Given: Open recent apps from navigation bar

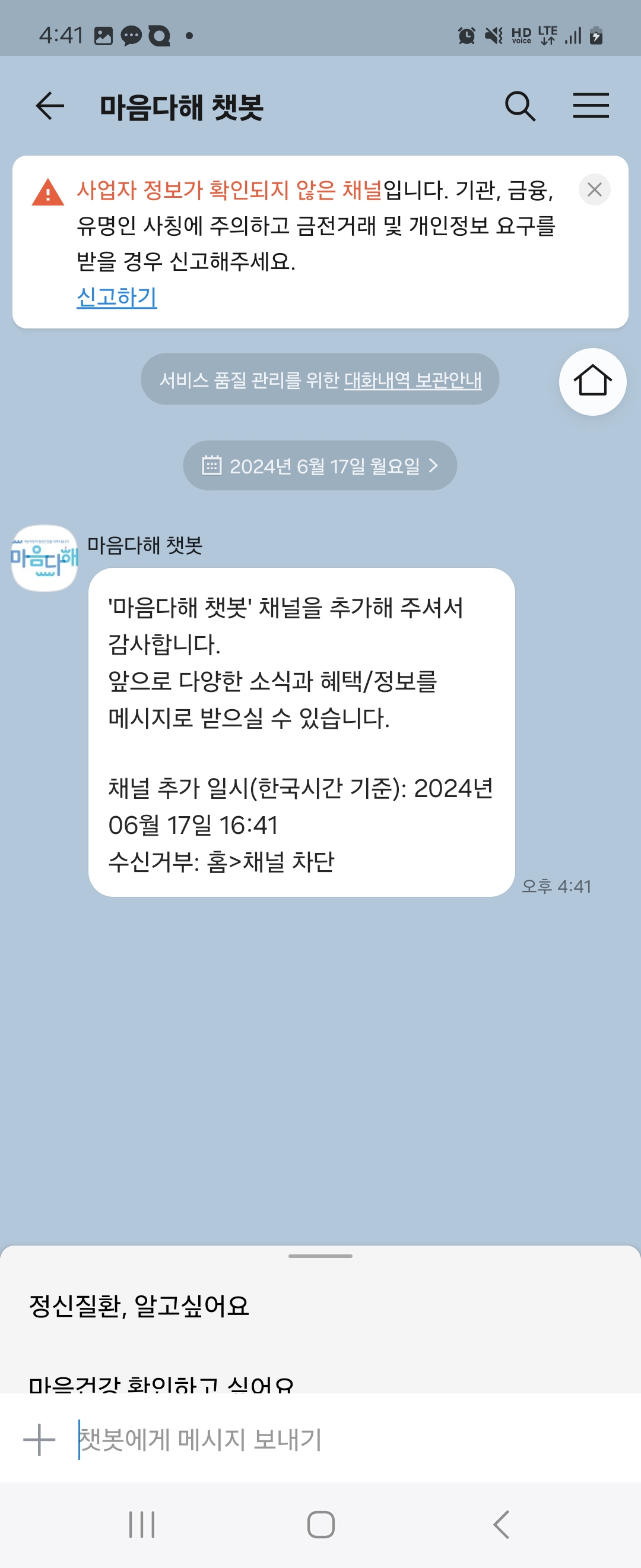Looking at the screenshot, I should pos(142,1524).
